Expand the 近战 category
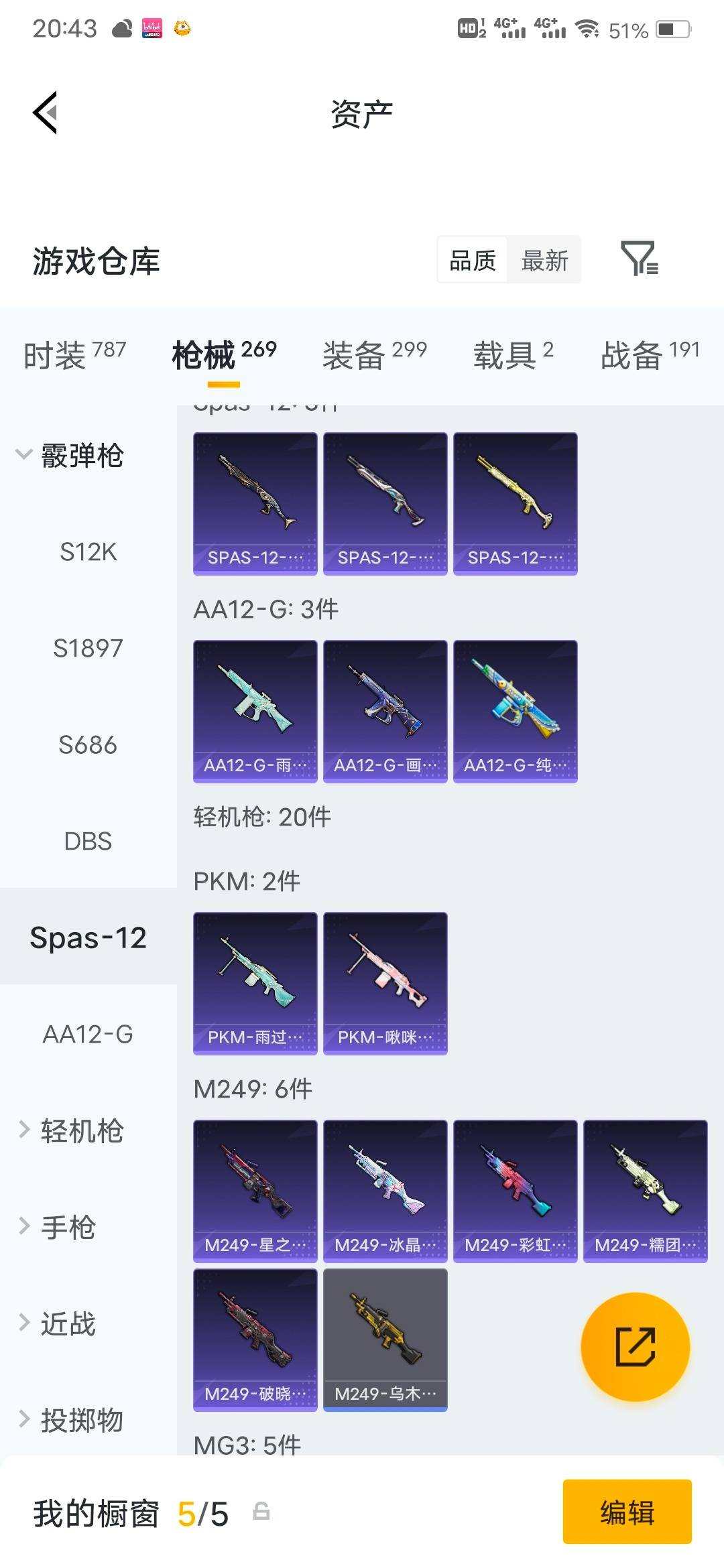The height and width of the screenshot is (1568, 724). [x=58, y=1323]
